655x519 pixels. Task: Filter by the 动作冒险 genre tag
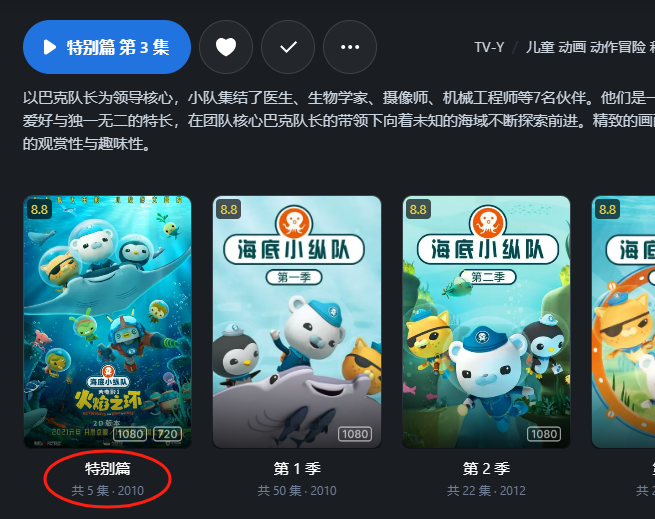pyautogui.click(x=618, y=46)
